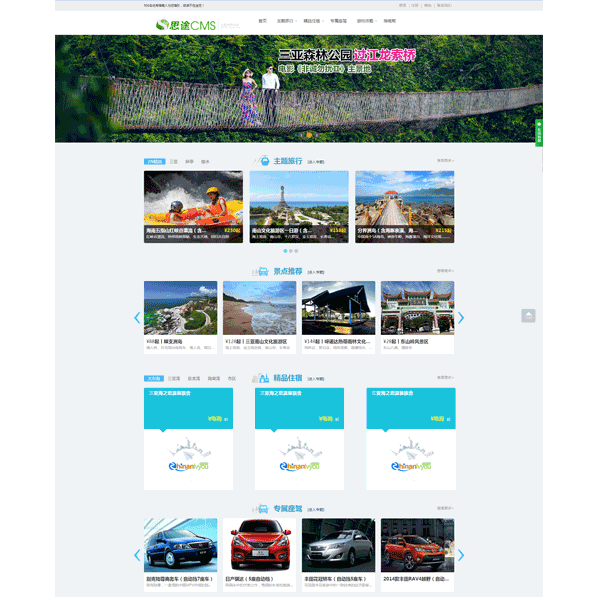
Task: Show next attractions with right arrow in 景点推荐
Action: [x=461, y=318]
